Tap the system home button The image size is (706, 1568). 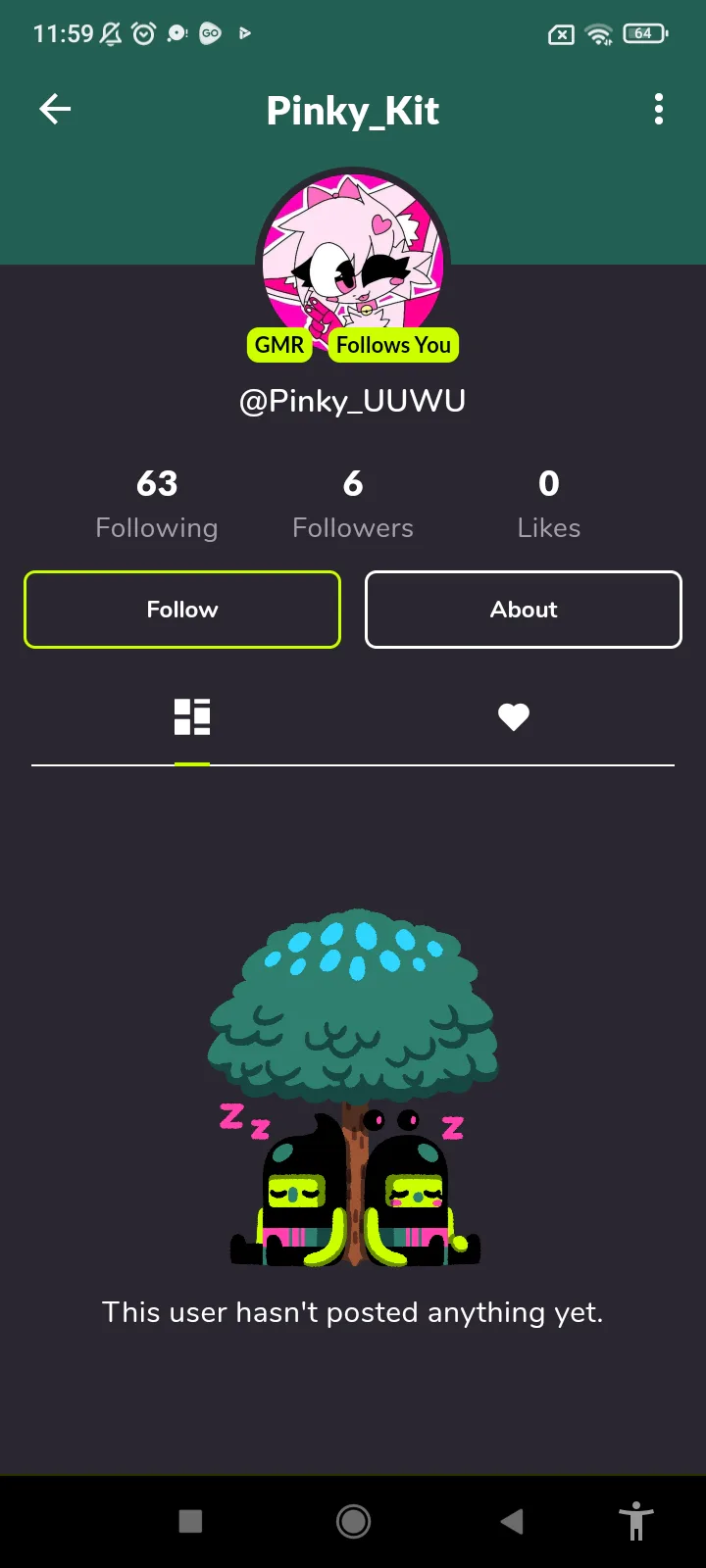coord(353,1521)
